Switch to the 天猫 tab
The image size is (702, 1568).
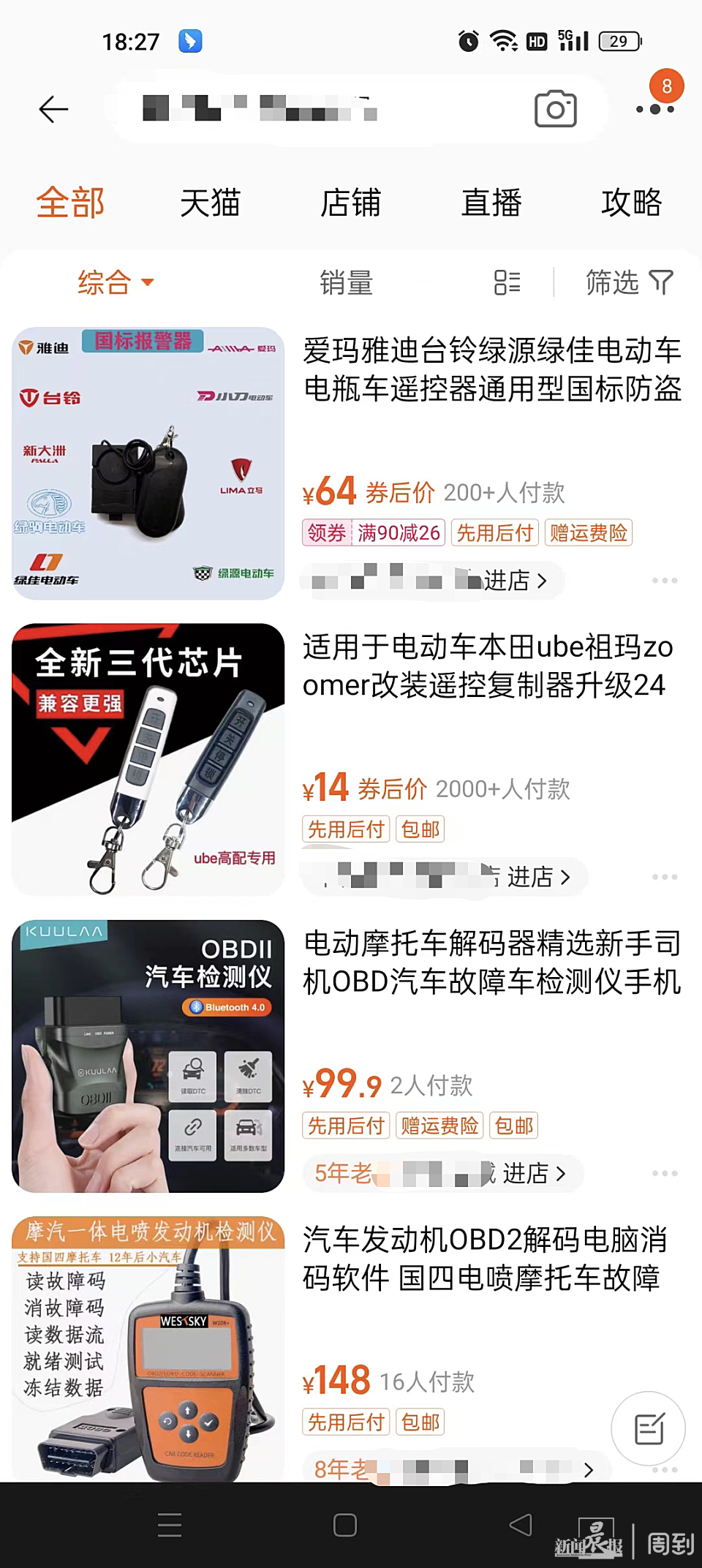[x=210, y=203]
